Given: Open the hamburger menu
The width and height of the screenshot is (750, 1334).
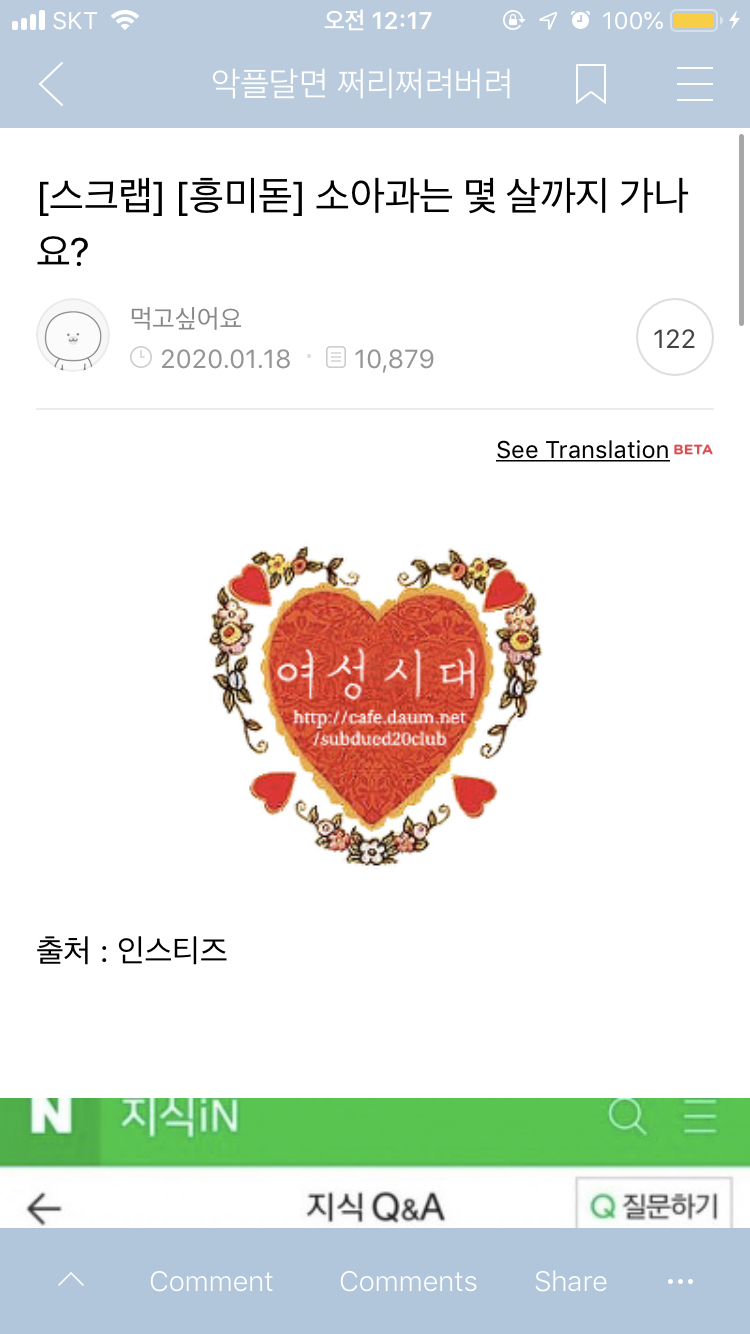Looking at the screenshot, I should [x=694, y=84].
